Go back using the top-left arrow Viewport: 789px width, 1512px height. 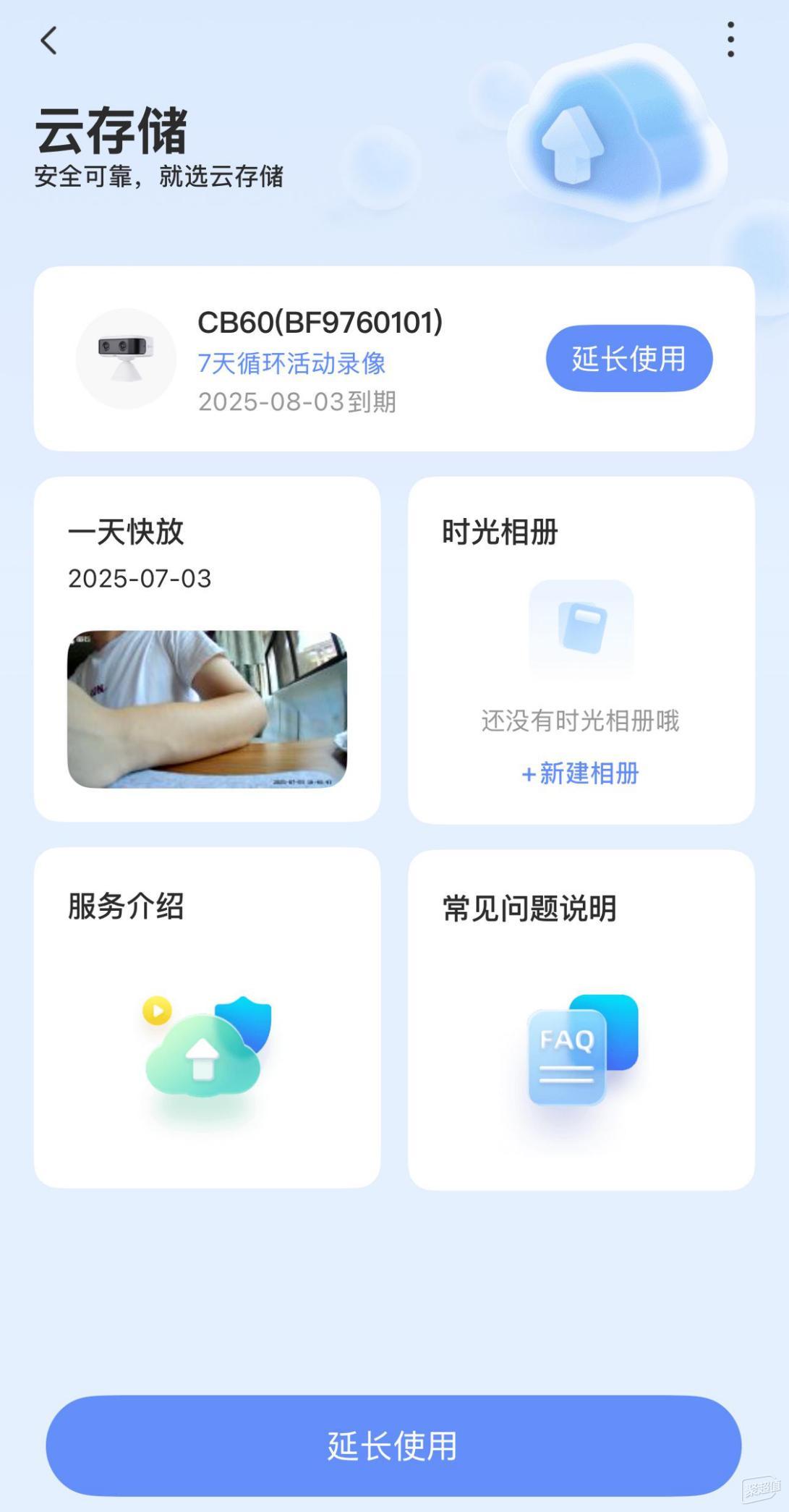[48, 41]
